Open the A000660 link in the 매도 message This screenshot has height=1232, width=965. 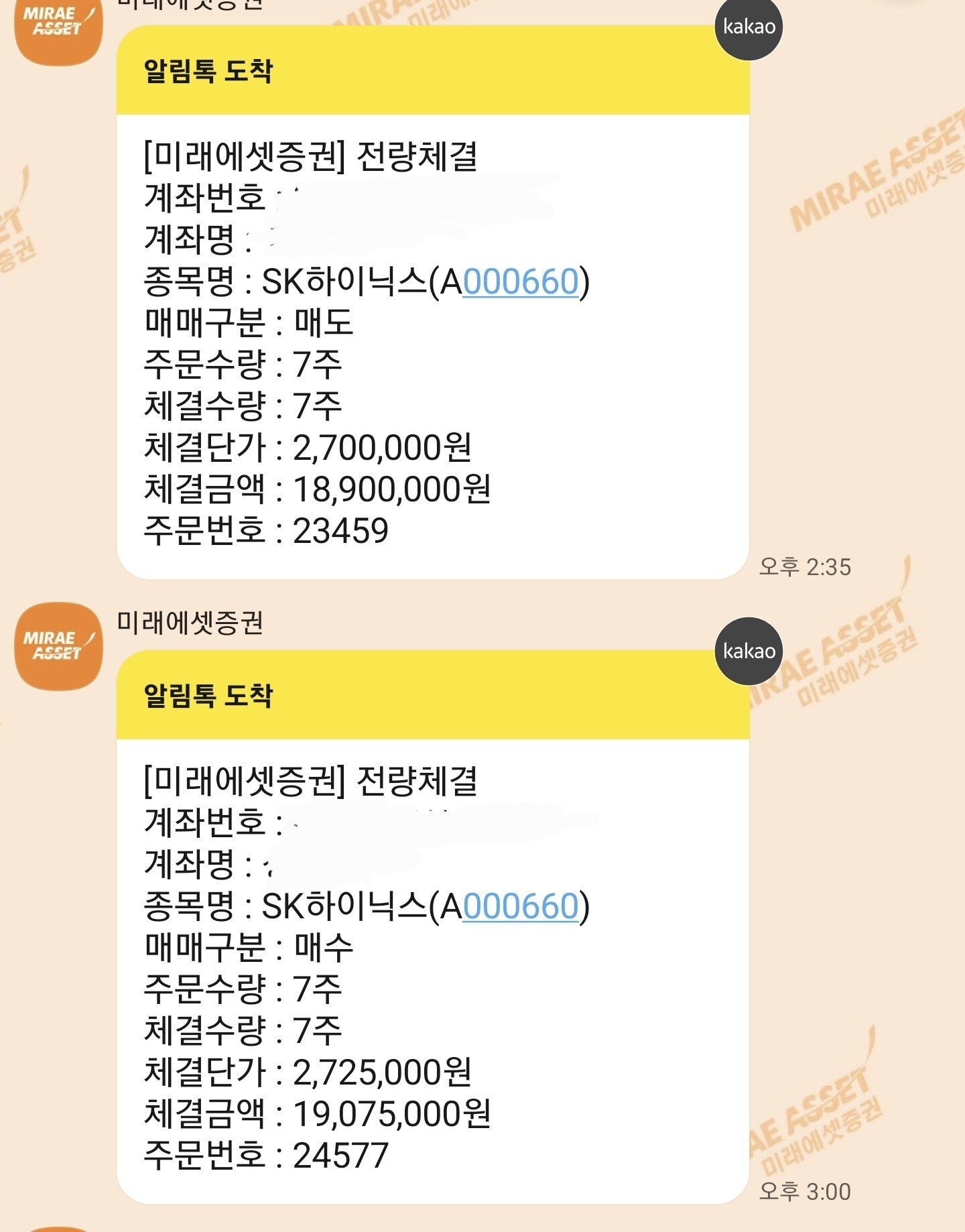click(x=521, y=282)
